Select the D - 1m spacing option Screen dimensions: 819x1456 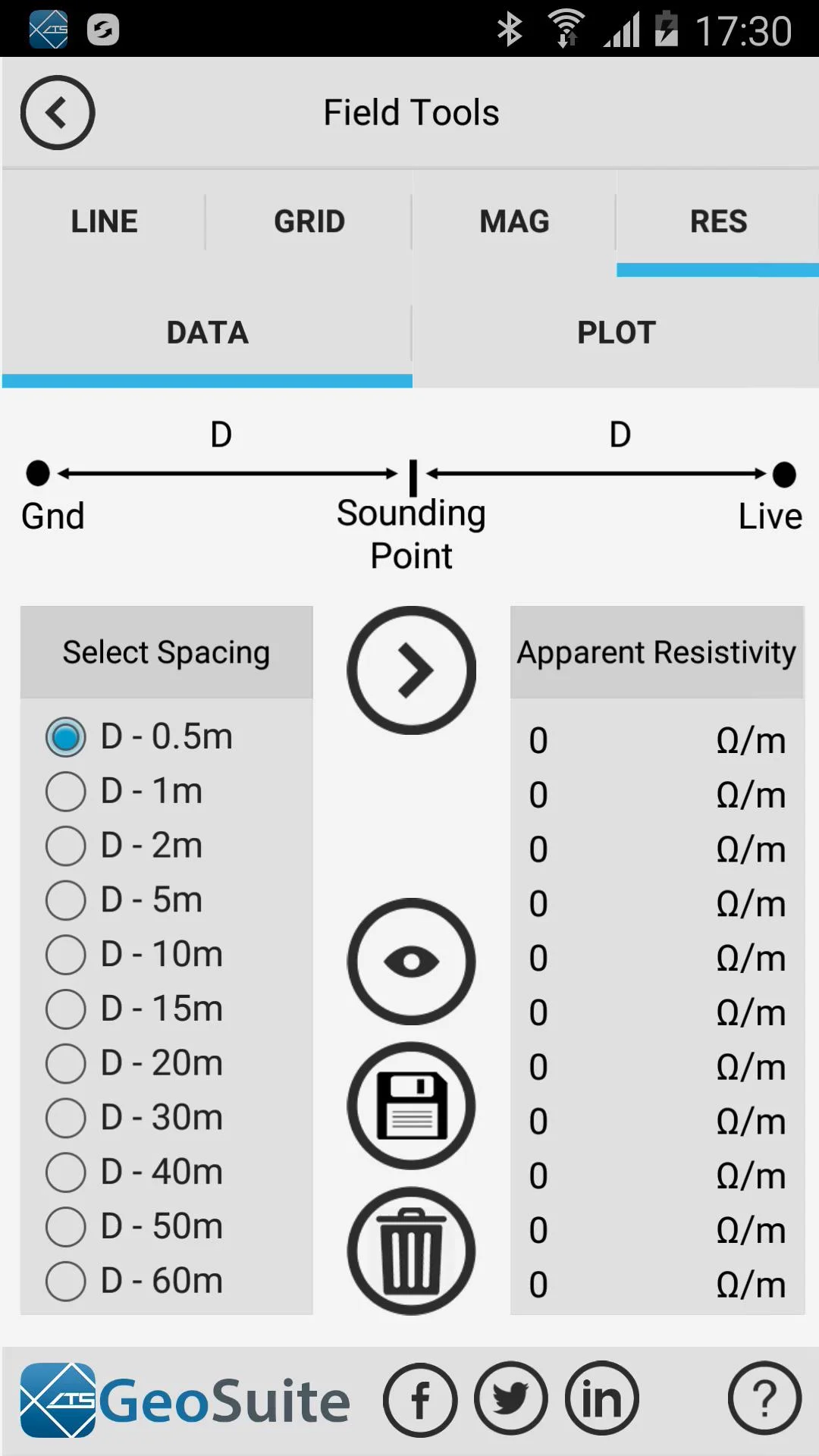124,791
